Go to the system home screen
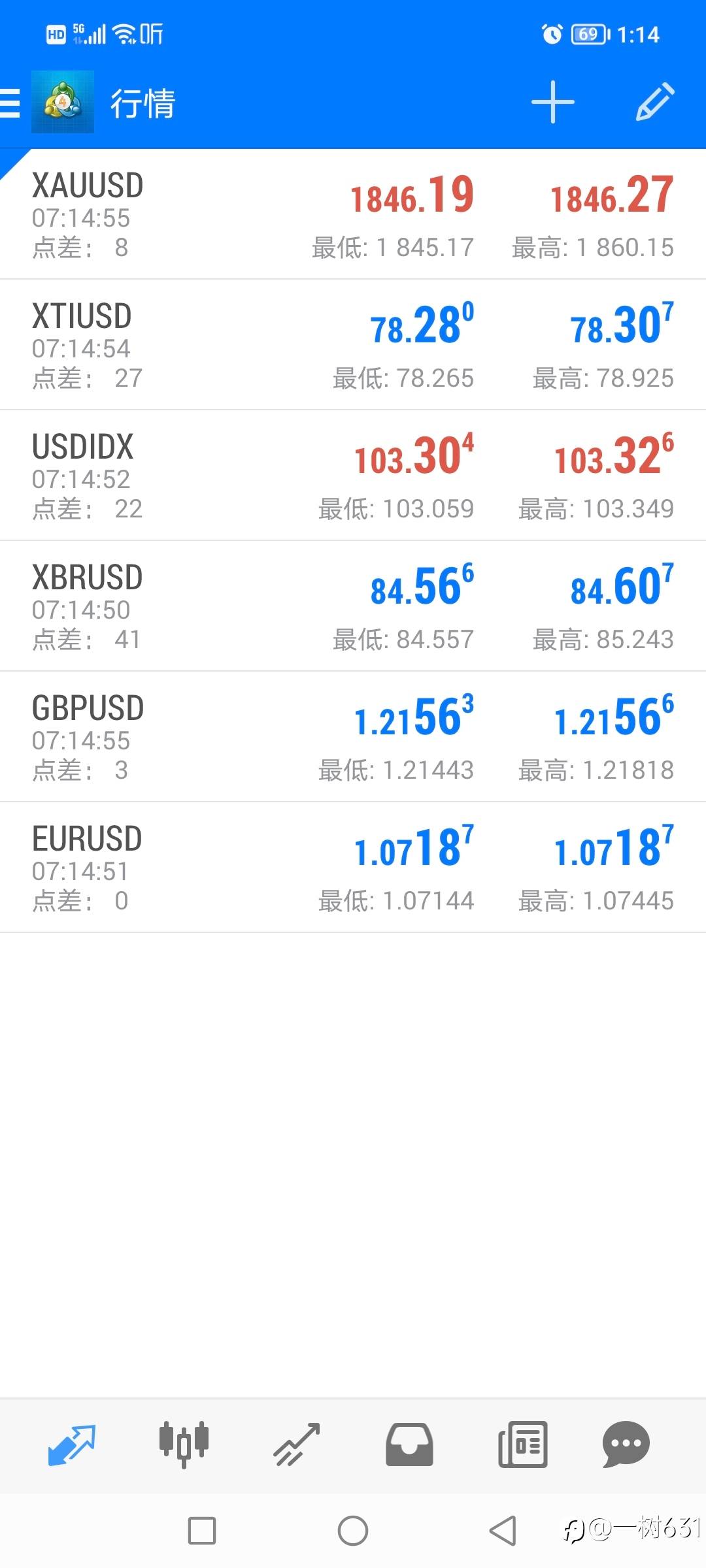 (x=353, y=1531)
